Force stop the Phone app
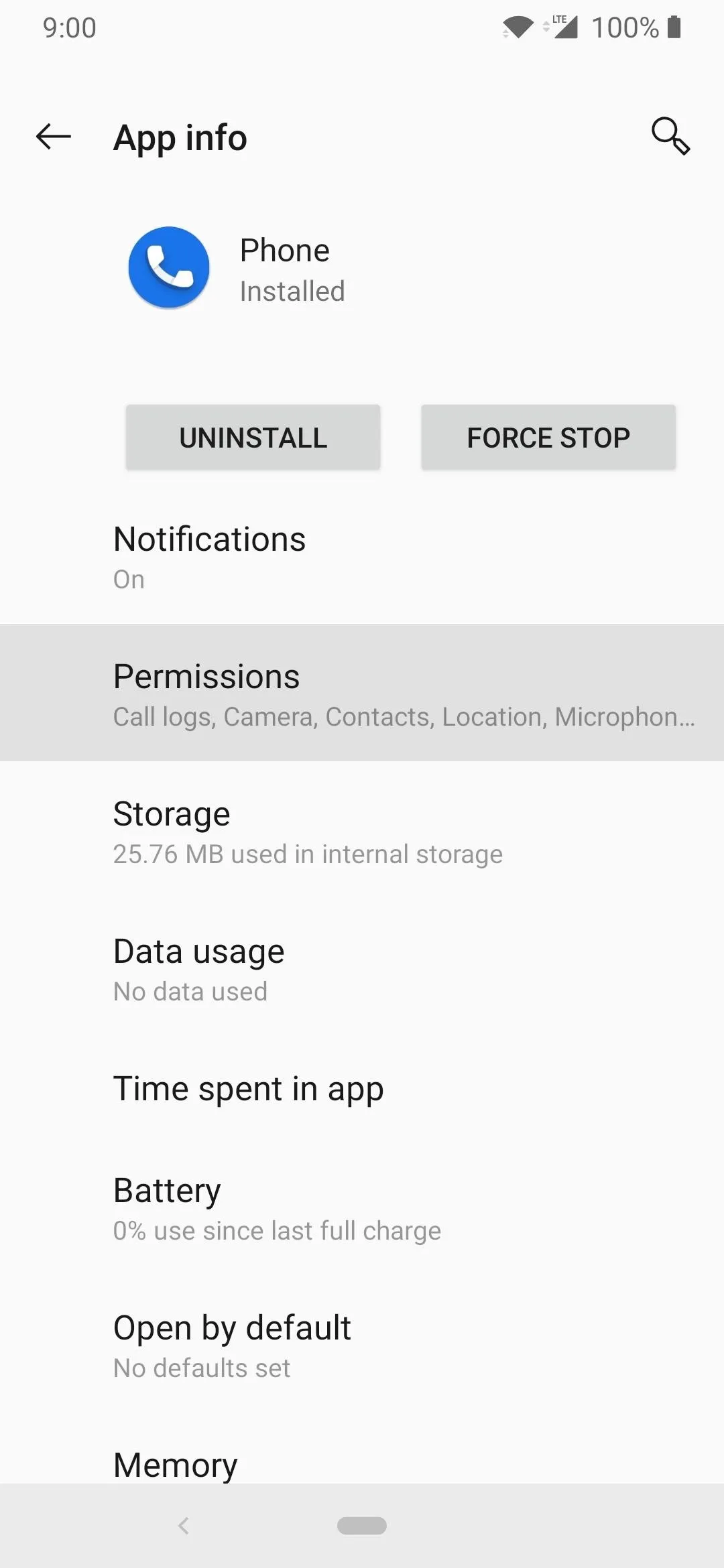The height and width of the screenshot is (1568, 724). (x=548, y=437)
